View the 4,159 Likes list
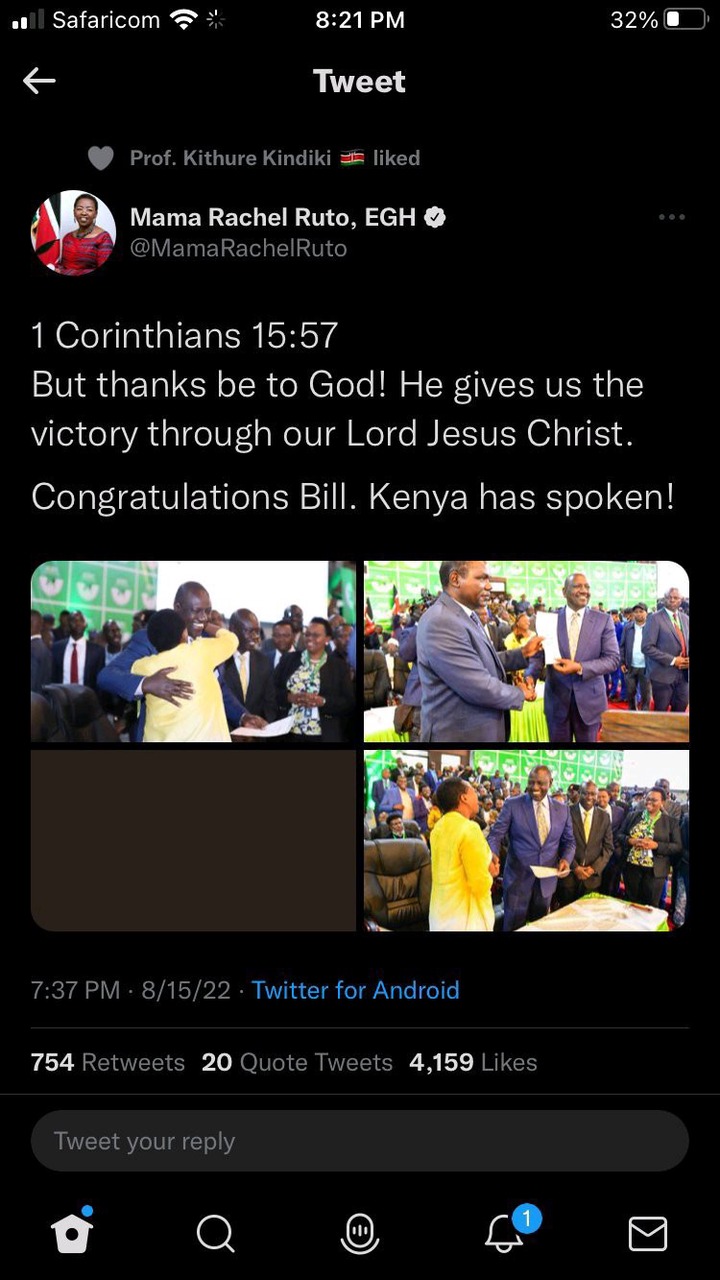 pyautogui.click(x=473, y=1062)
